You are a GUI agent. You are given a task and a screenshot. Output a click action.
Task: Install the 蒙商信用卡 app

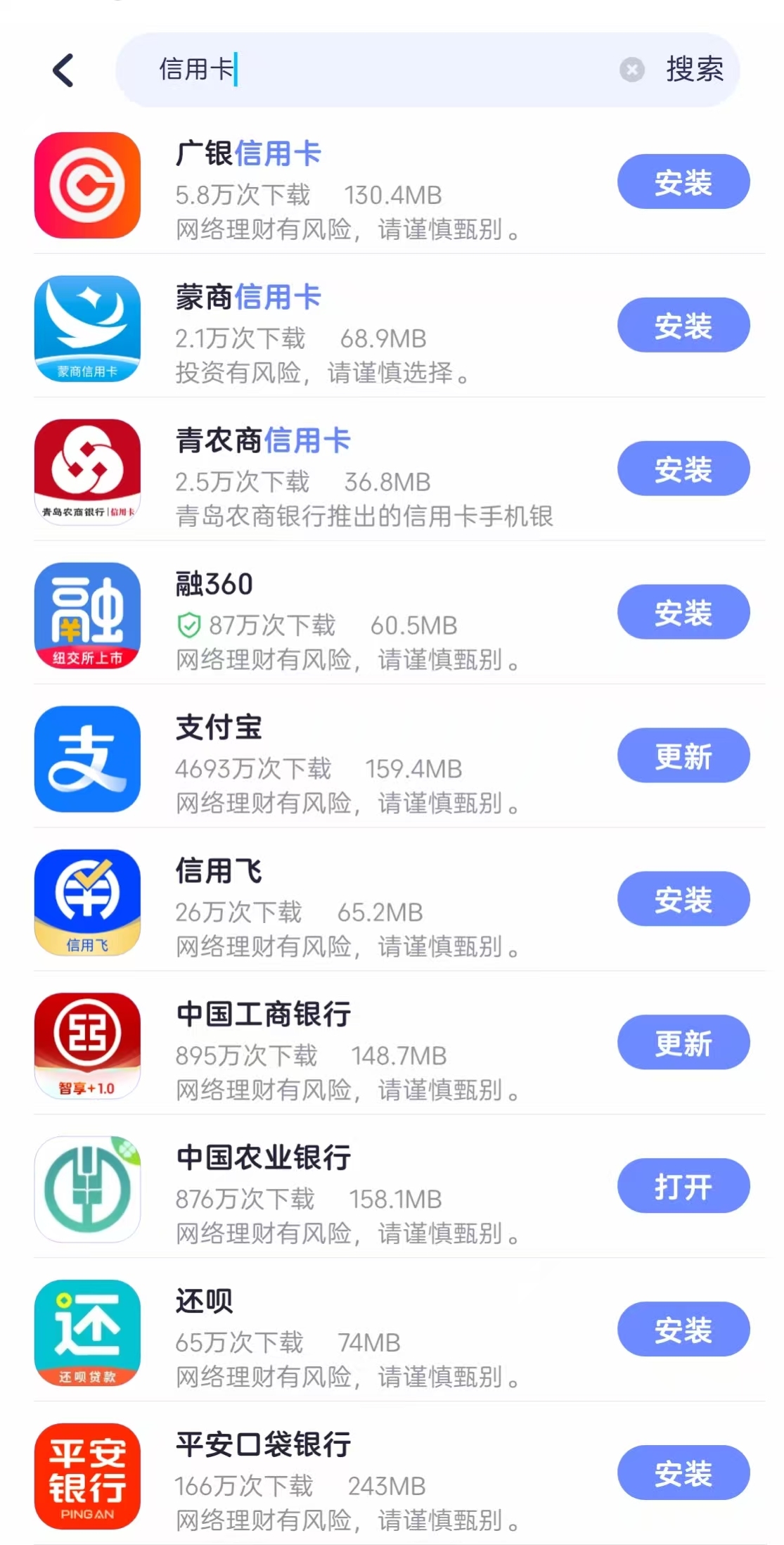pos(683,326)
